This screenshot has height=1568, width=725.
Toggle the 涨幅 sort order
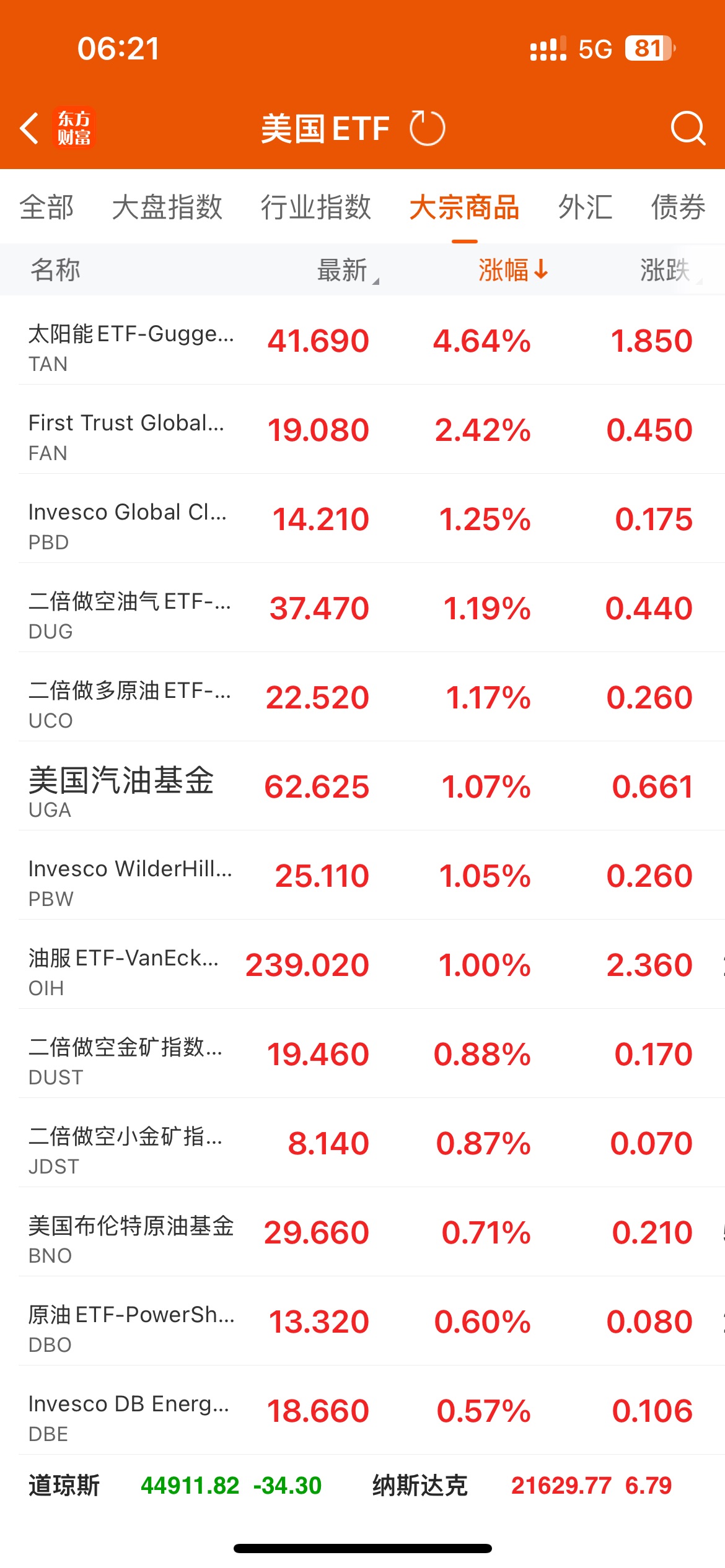[513, 270]
